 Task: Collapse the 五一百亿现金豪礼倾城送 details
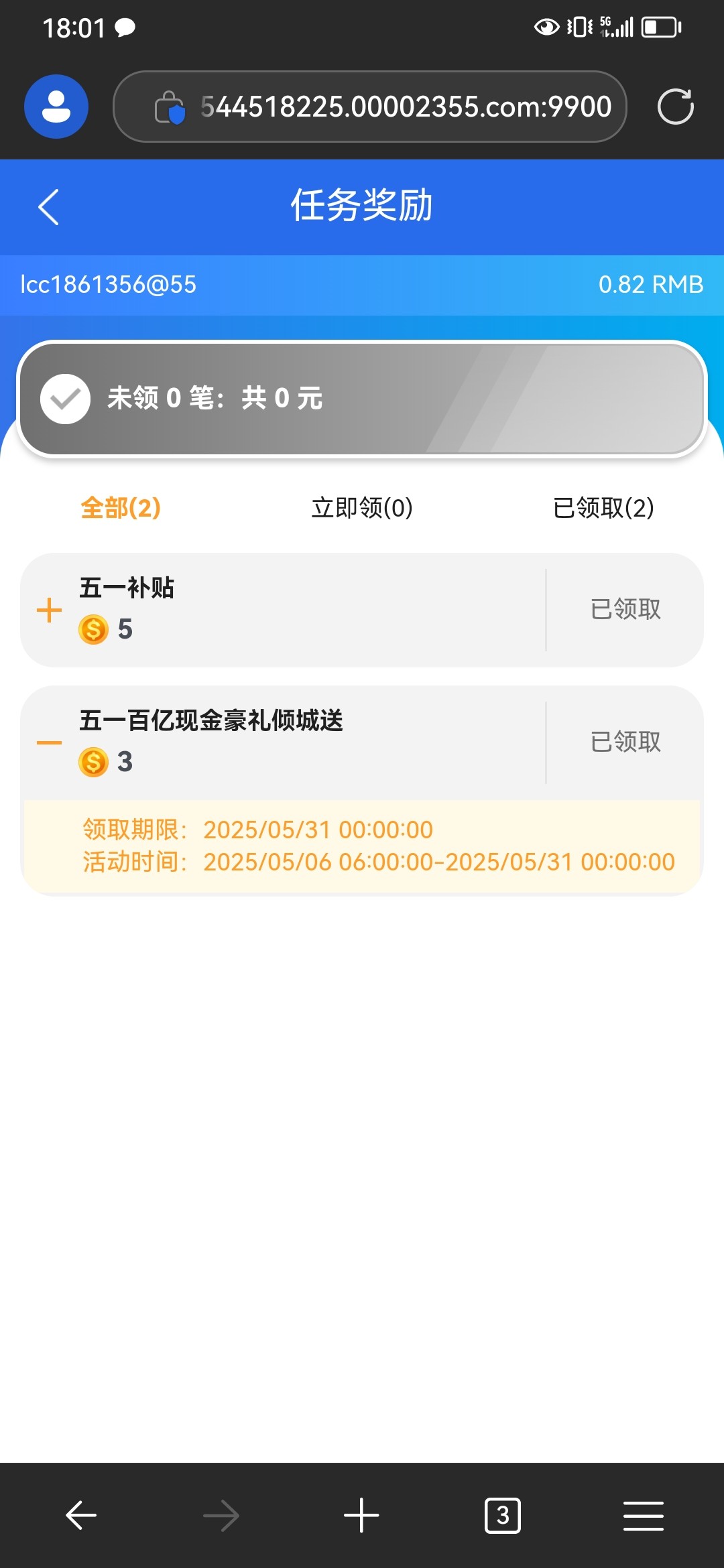click(49, 742)
